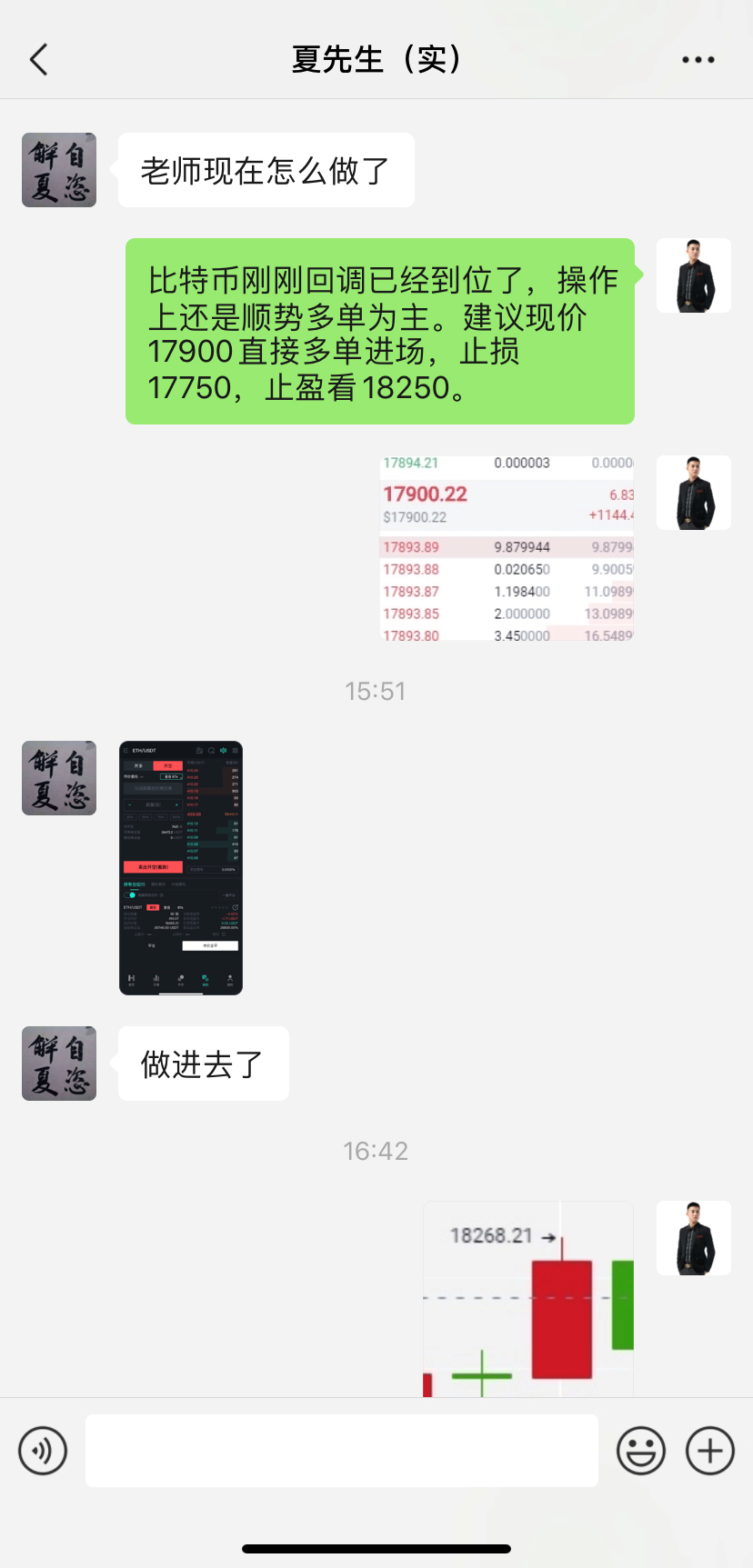The image size is (753, 1568).
Task: Tap the WeChat message input field
Action: tap(341, 1451)
